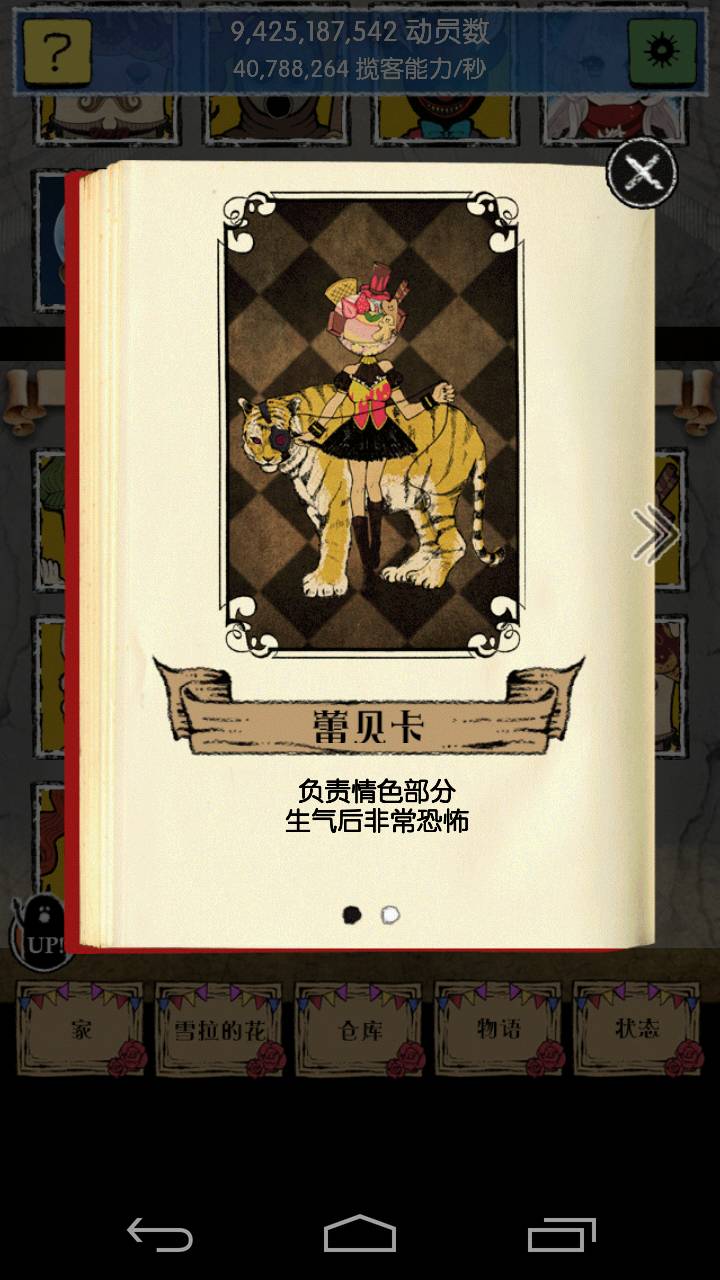Tap the system back button
720x1280 pixels.
coord(160,1235)
